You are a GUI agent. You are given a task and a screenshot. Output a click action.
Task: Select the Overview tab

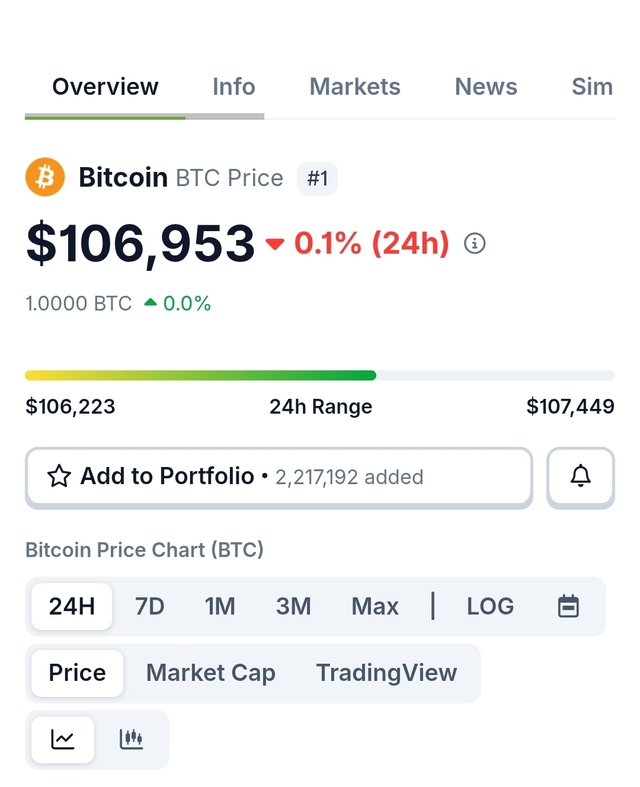point(105,87)
